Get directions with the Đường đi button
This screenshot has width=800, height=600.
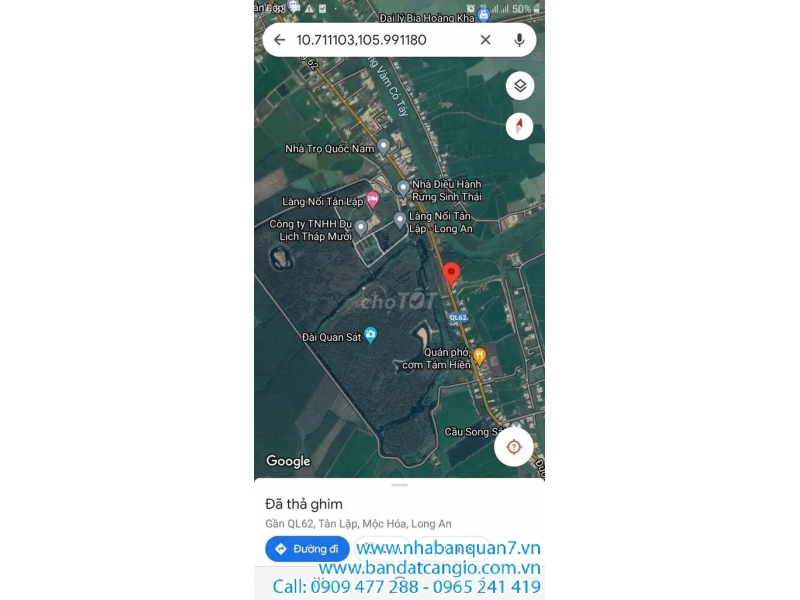point(307,549)
